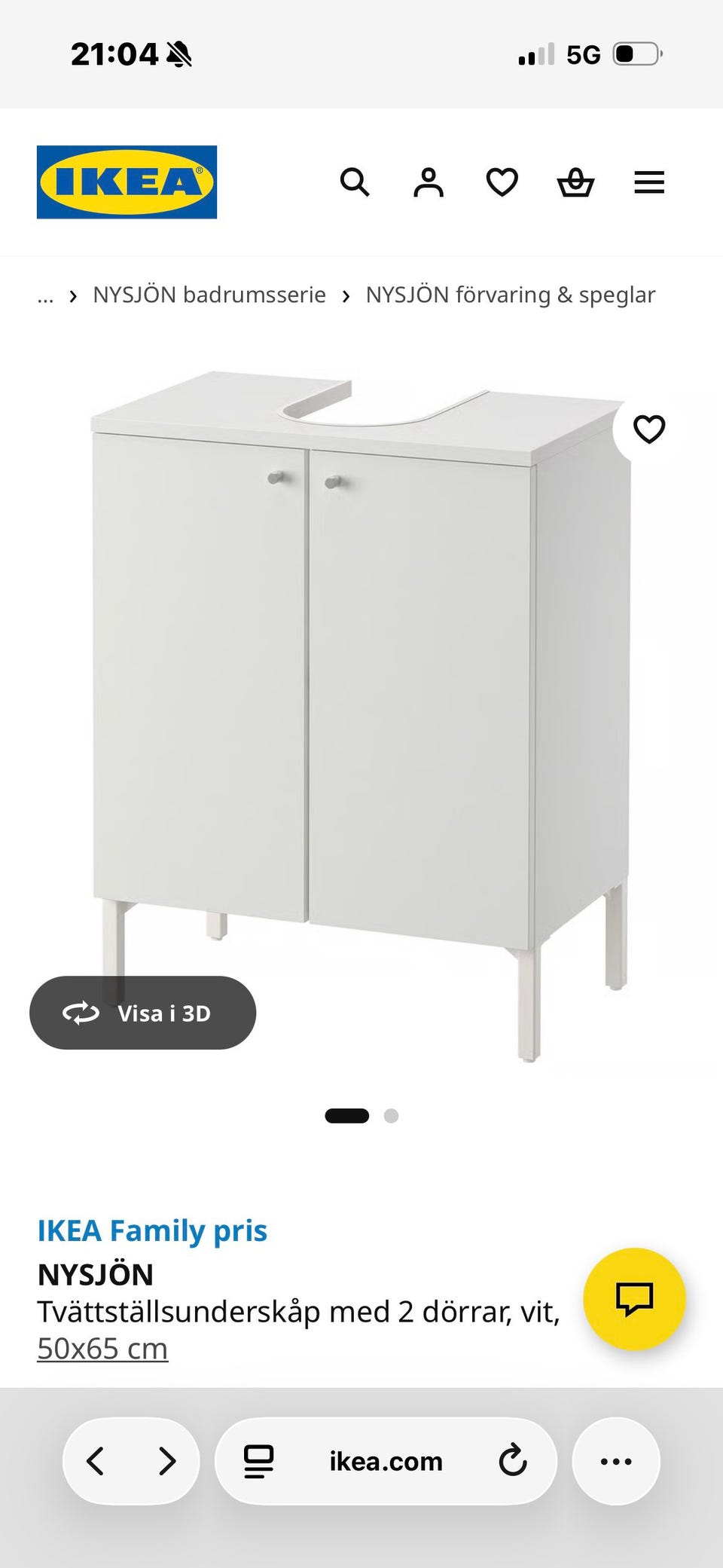The height and width of the screenshot is (1568, 723).
Task: Tap Visa i 3D button
Action: [x=143, y=1013]
